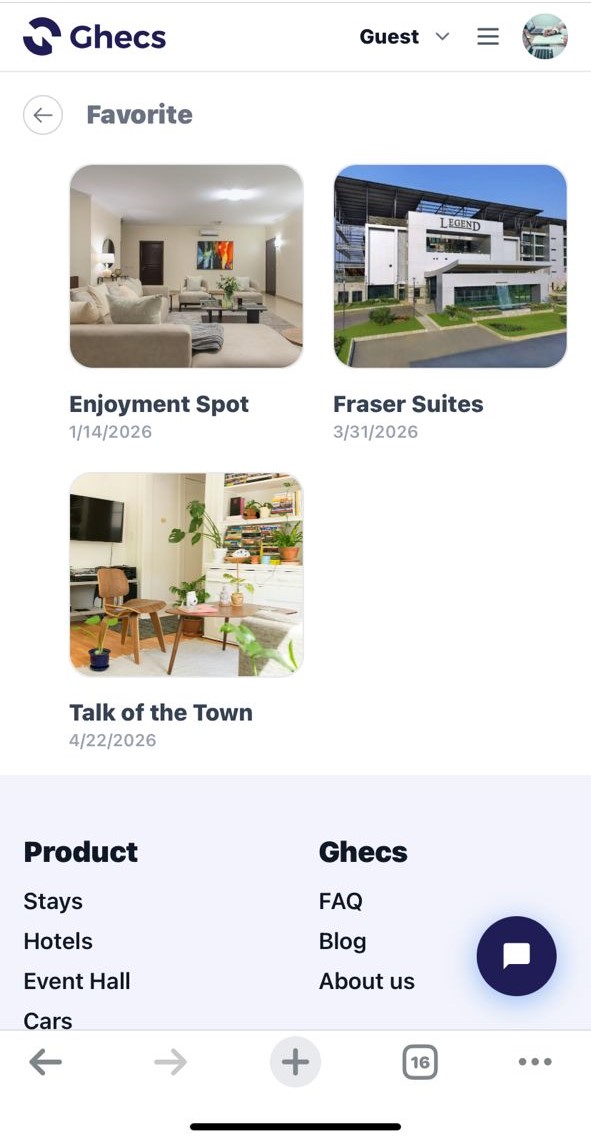Open the Cars link
Screen dimensions: 591x1142
[x=48, y=1020]
